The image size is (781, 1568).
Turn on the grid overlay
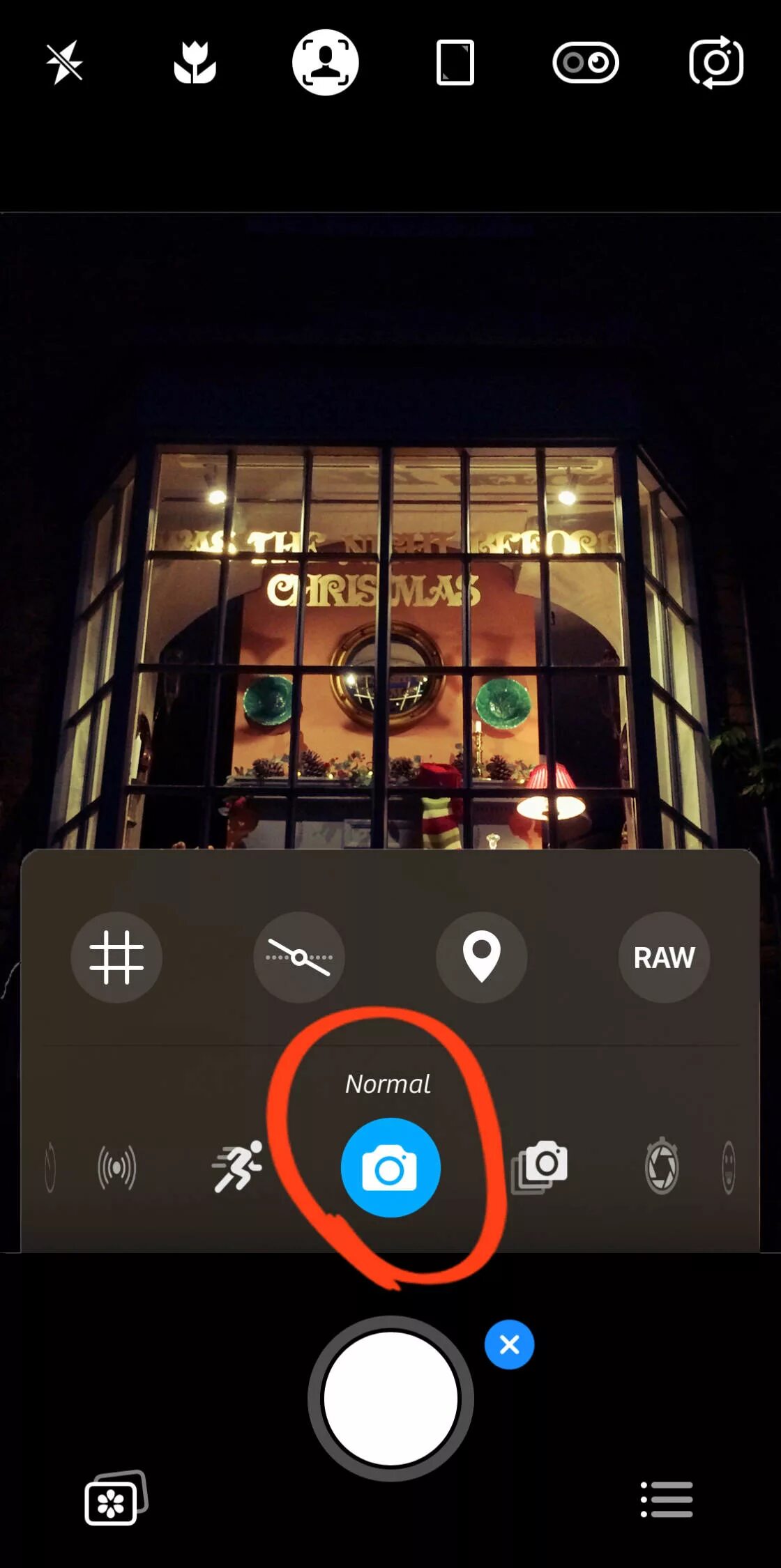[x=116, y=957]
